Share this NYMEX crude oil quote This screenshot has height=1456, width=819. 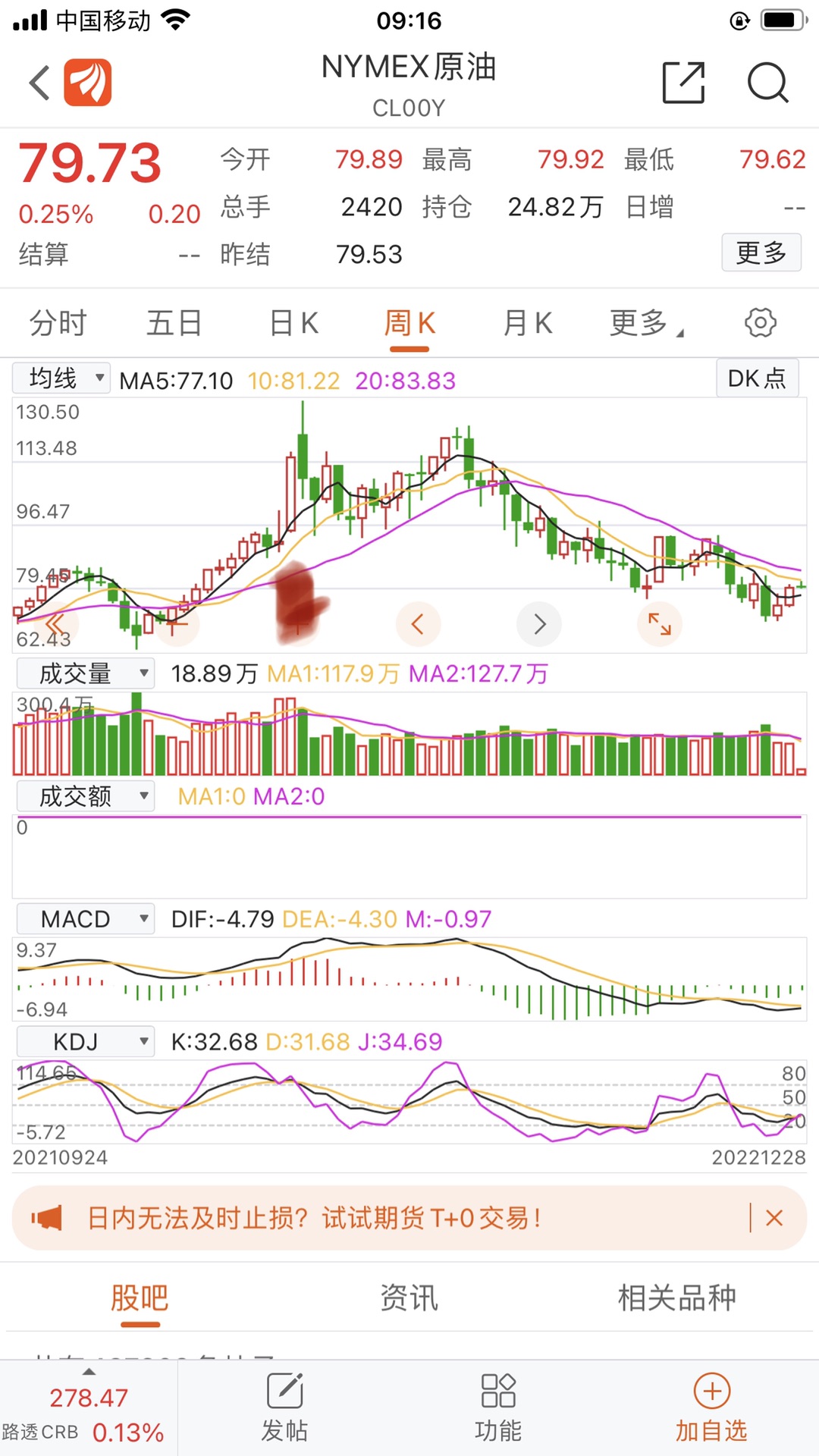pyautogui.click(x=683, y=82)
